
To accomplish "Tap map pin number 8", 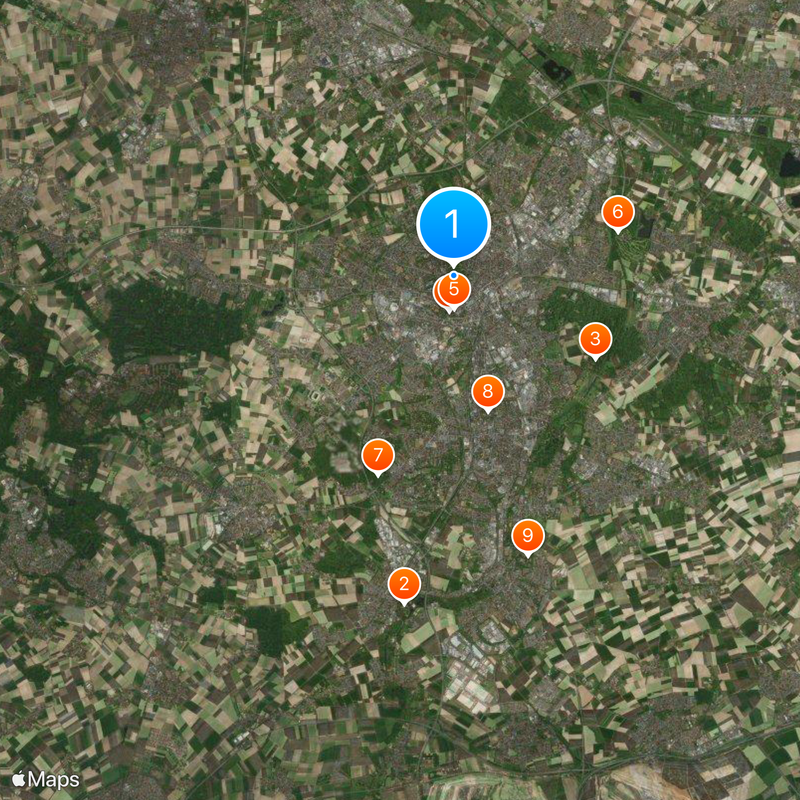I will [488, 391].
